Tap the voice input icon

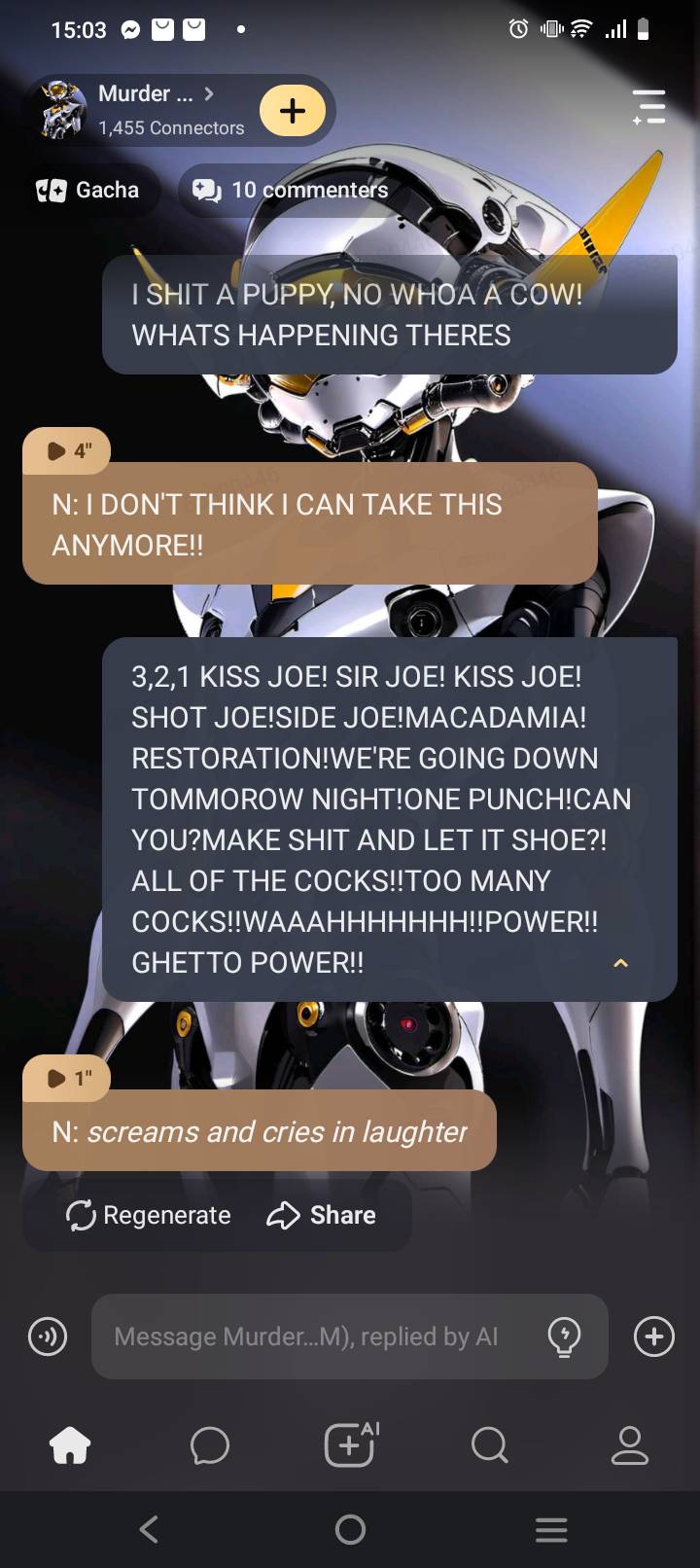[47, 1336]
